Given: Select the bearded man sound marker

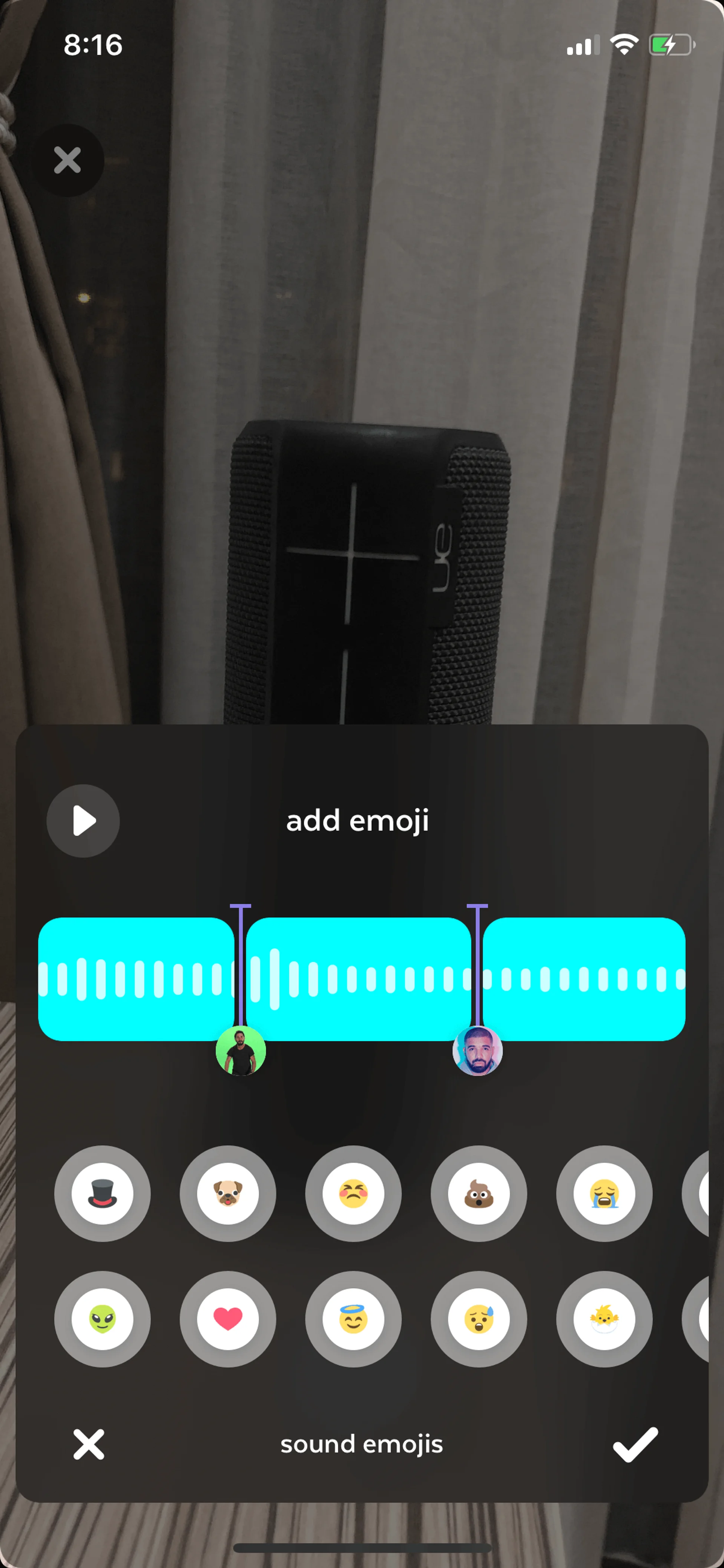Looking at the screenshot, I should [x=477, y=1051].
